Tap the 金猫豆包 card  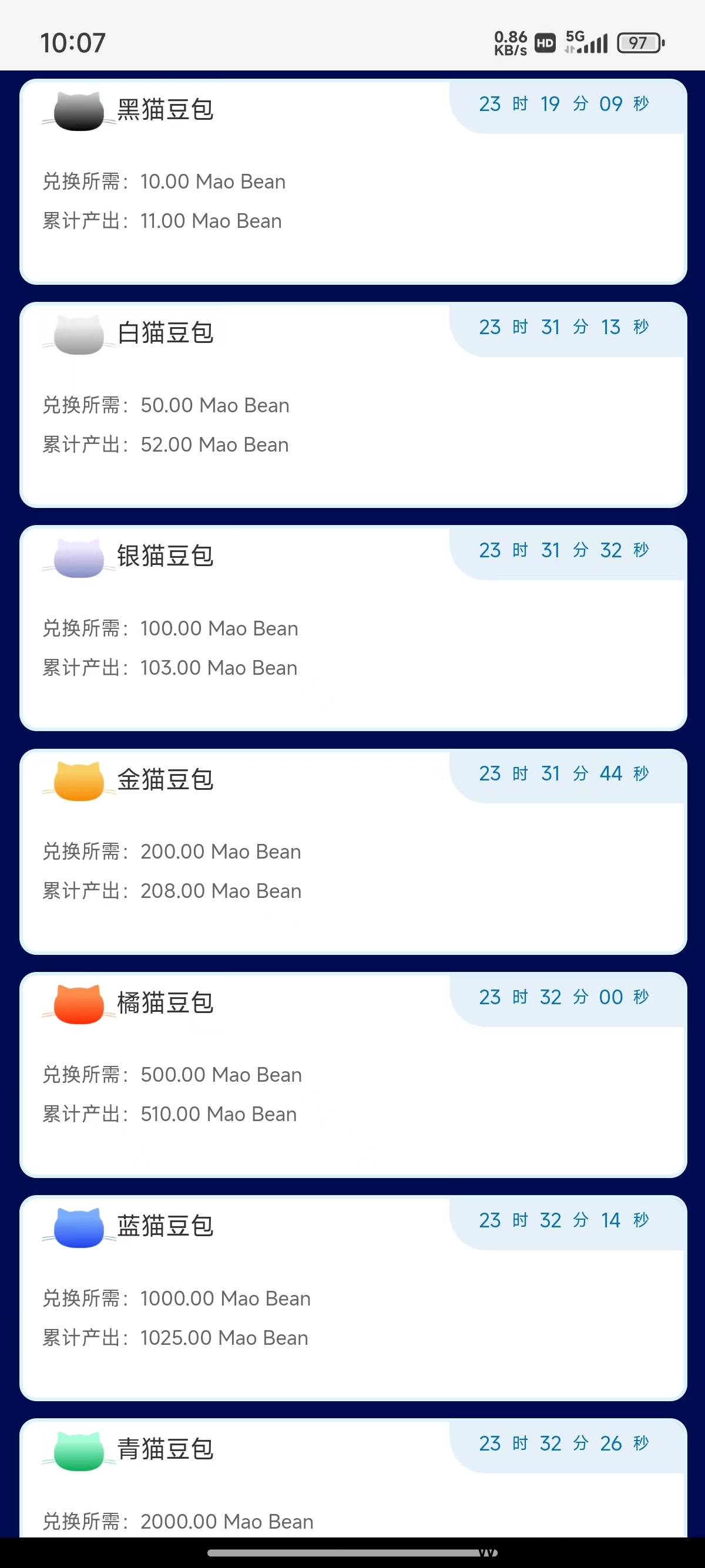(353, 852)
